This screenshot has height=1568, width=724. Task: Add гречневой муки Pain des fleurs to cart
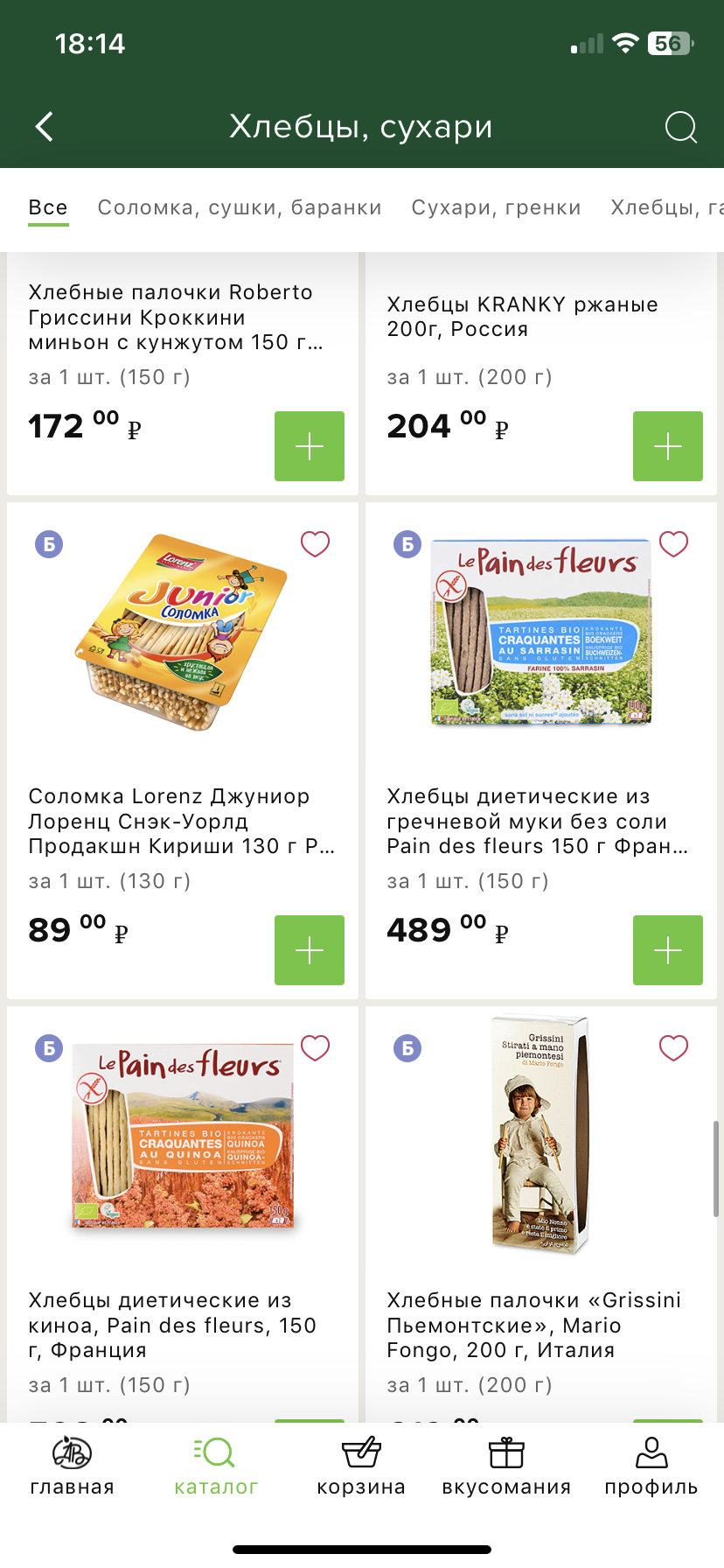668,950
